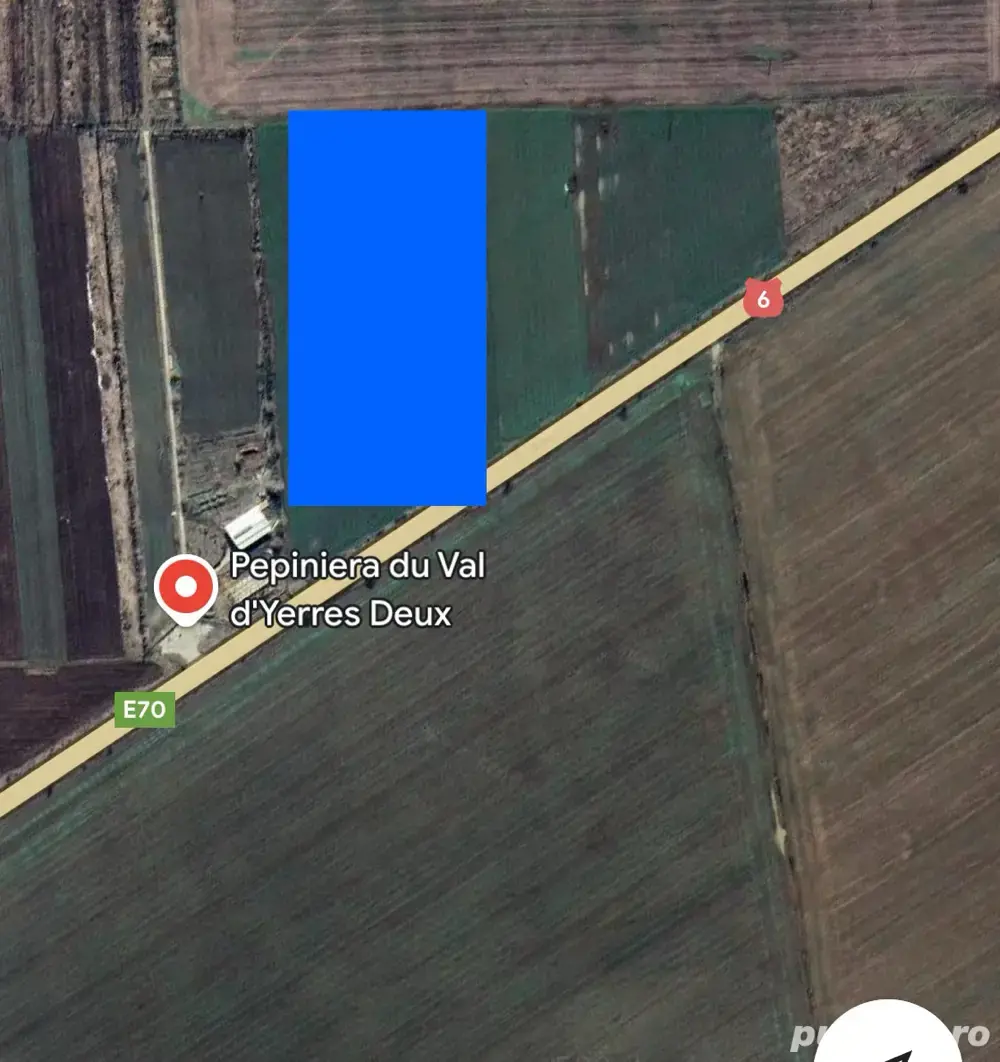Image resolution: width=1000 pixels, height=1062 pixels.
Task: Click the field strip in the top left corner
Action: pos(60,60)
